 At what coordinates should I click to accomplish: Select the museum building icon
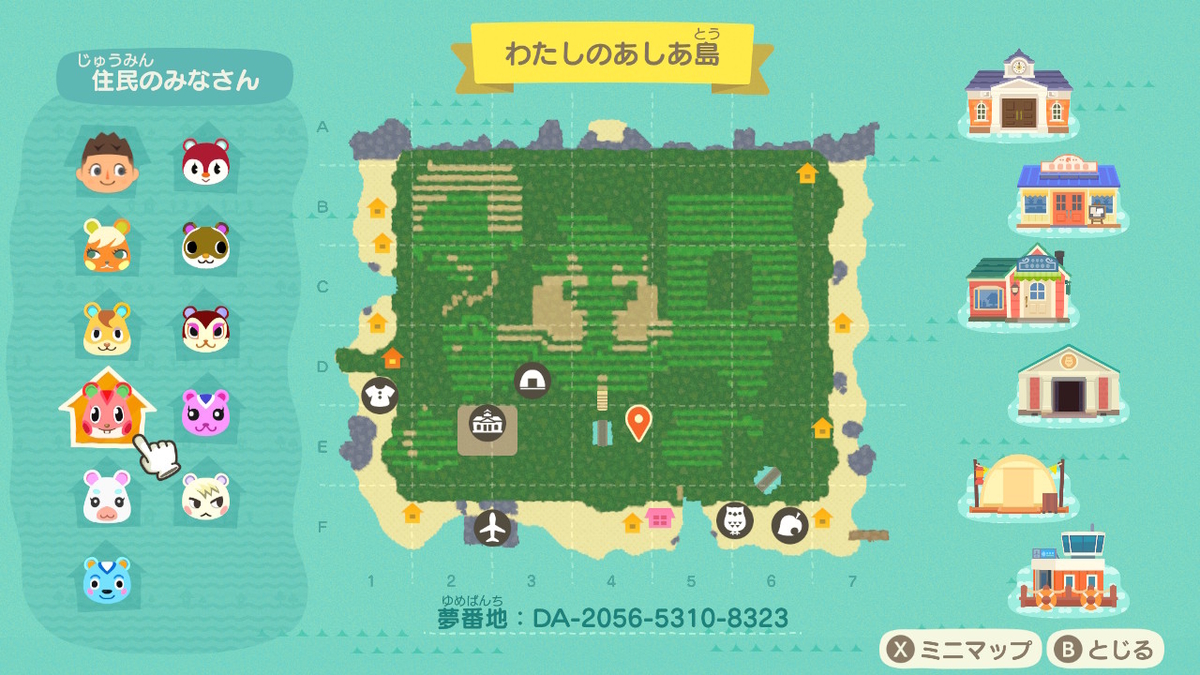point(1067,381)
